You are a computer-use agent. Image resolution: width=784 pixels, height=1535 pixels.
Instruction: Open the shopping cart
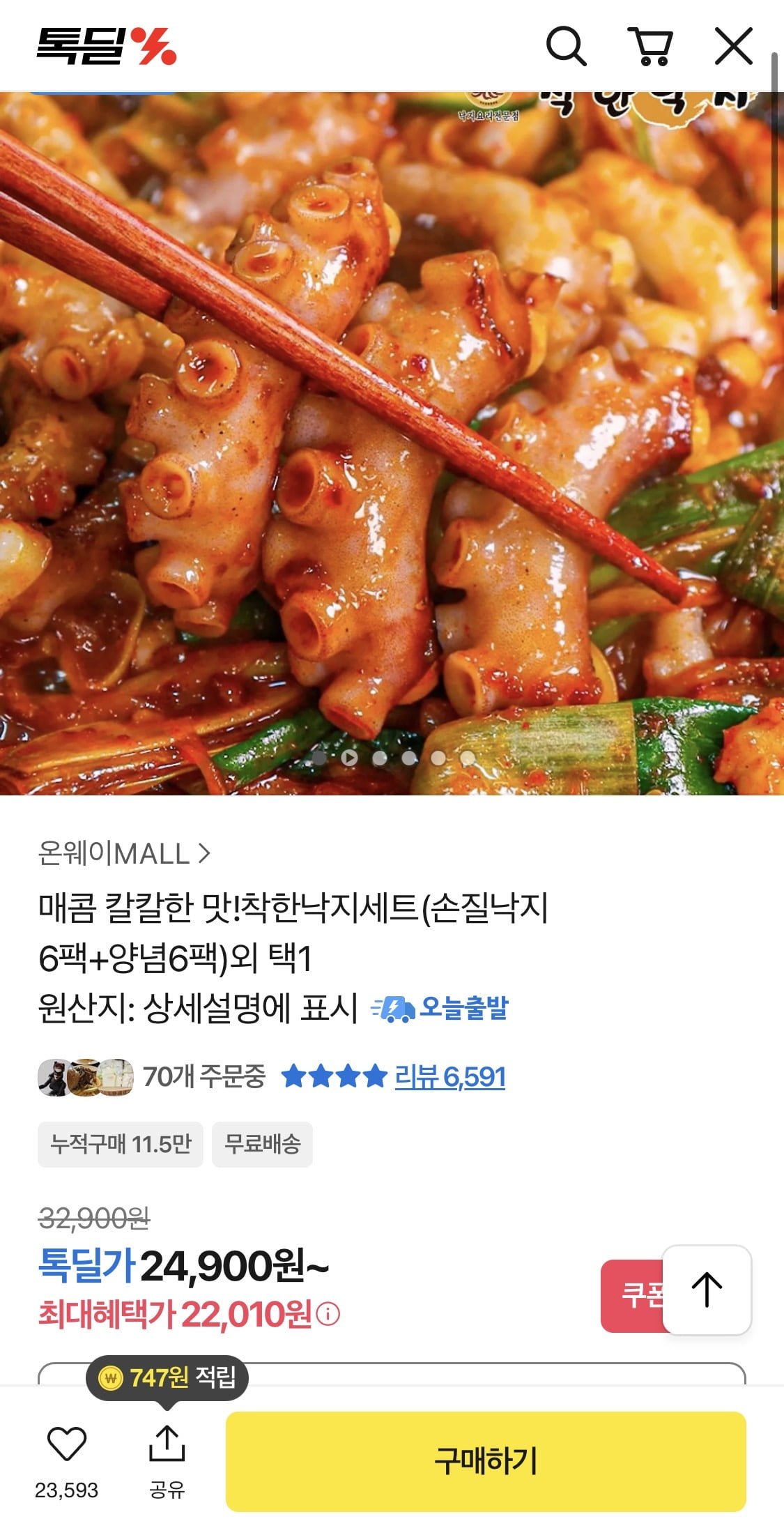click(x=650, y=47)
